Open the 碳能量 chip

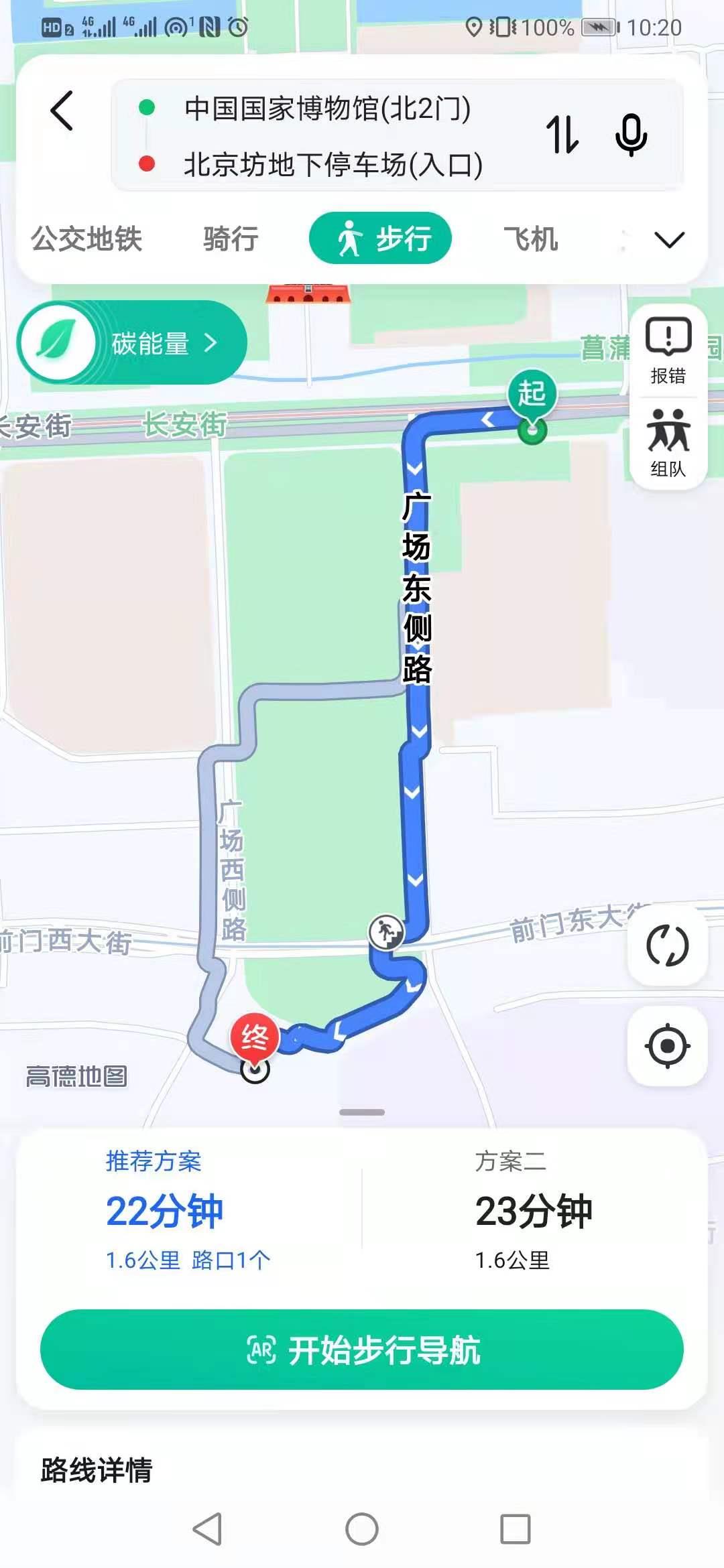(x=133, y=343)
